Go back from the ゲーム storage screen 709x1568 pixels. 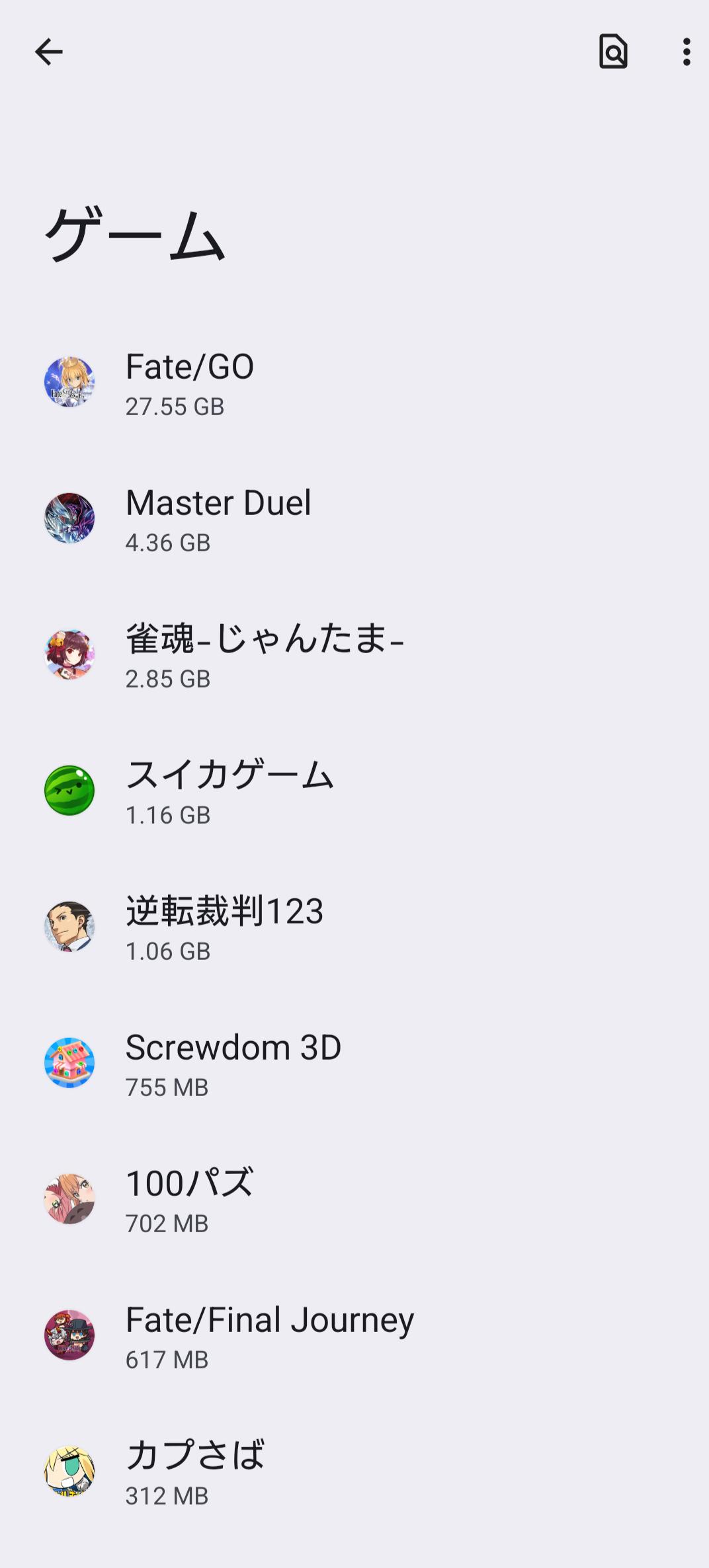pos(48,52)
